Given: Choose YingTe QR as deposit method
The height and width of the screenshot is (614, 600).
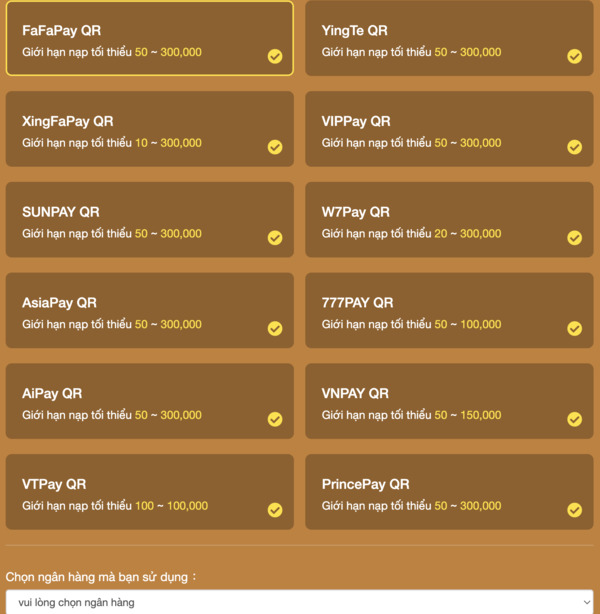Looking at the screenshot, I should pyautogui.click(x=449, y=39).
